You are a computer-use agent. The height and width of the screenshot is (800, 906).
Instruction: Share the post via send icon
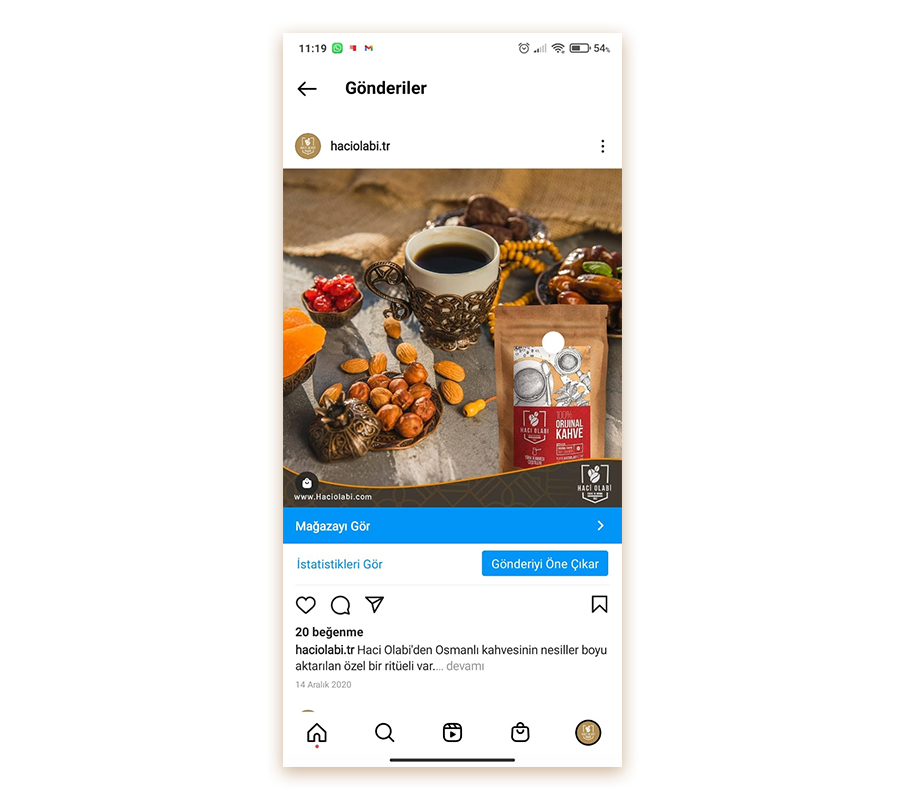point(374,605)
